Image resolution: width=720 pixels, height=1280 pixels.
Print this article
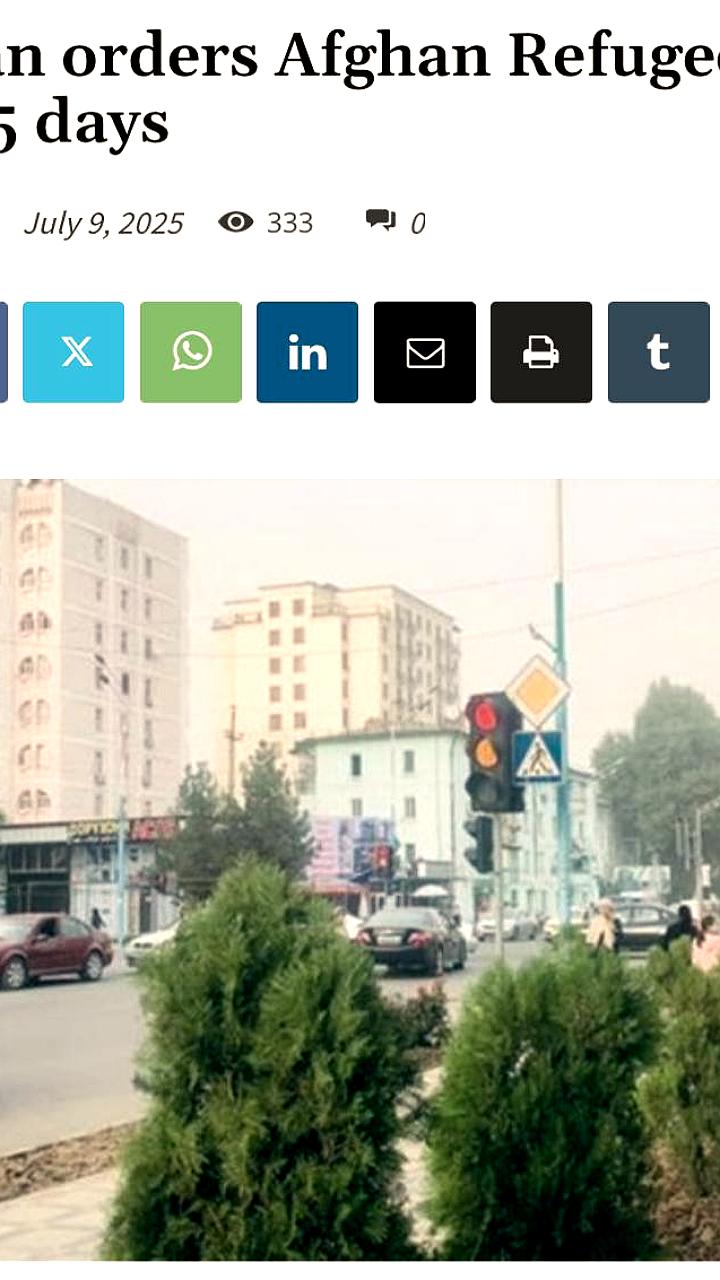541,352
